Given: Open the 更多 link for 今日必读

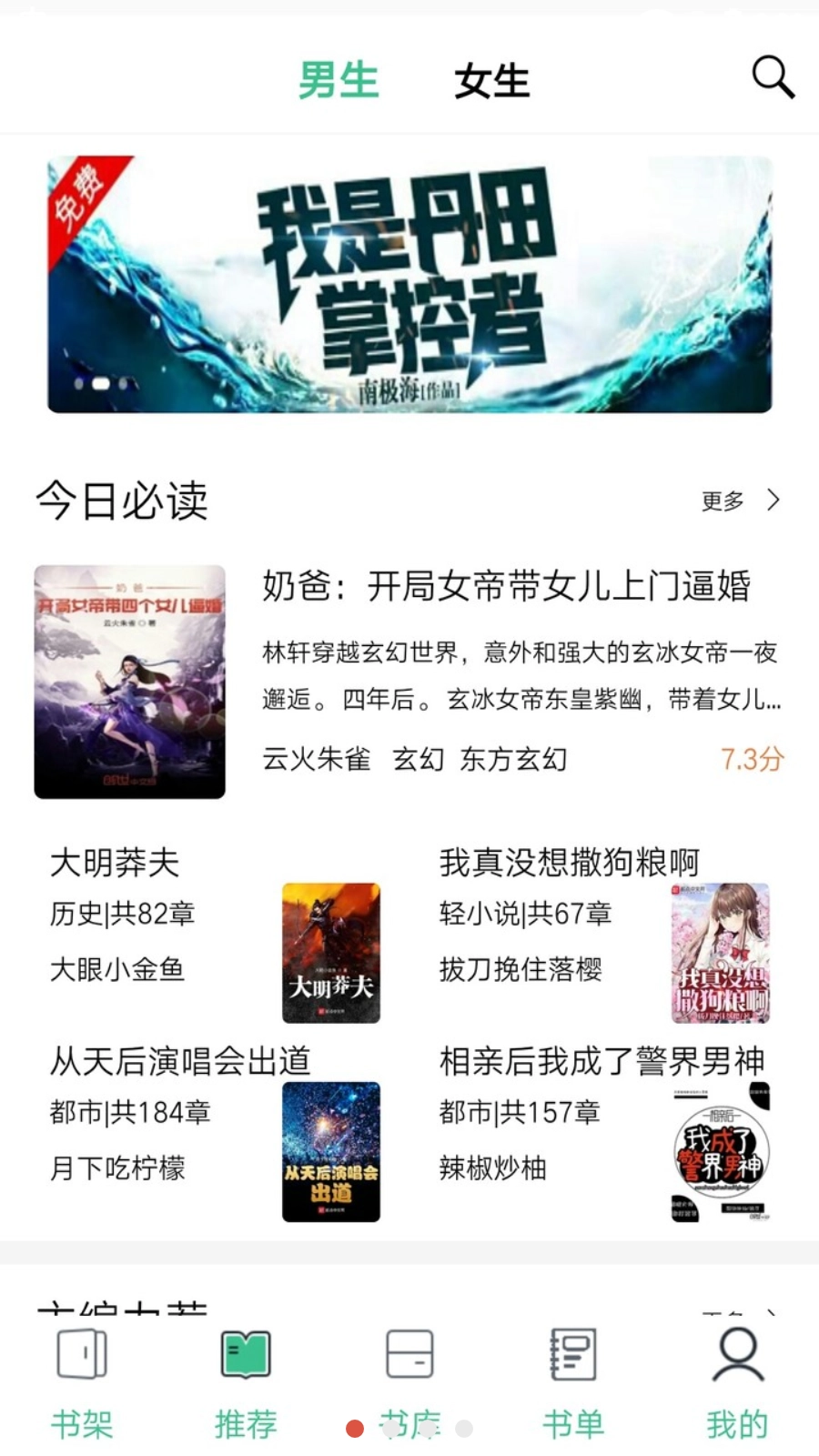Looking at the screenshot, I should [x=722, y=500].
